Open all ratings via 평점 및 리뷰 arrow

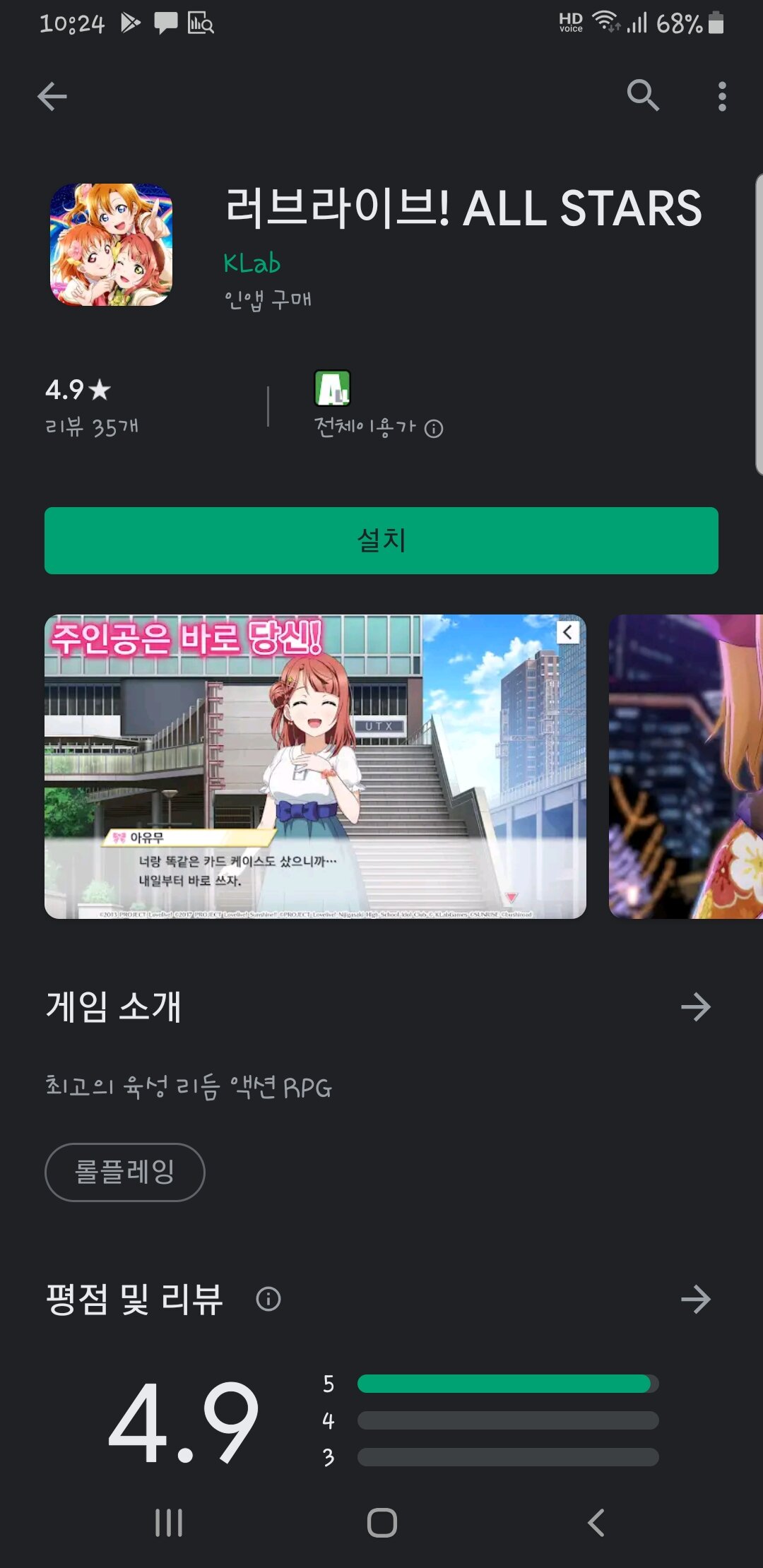coord(695,1299)
